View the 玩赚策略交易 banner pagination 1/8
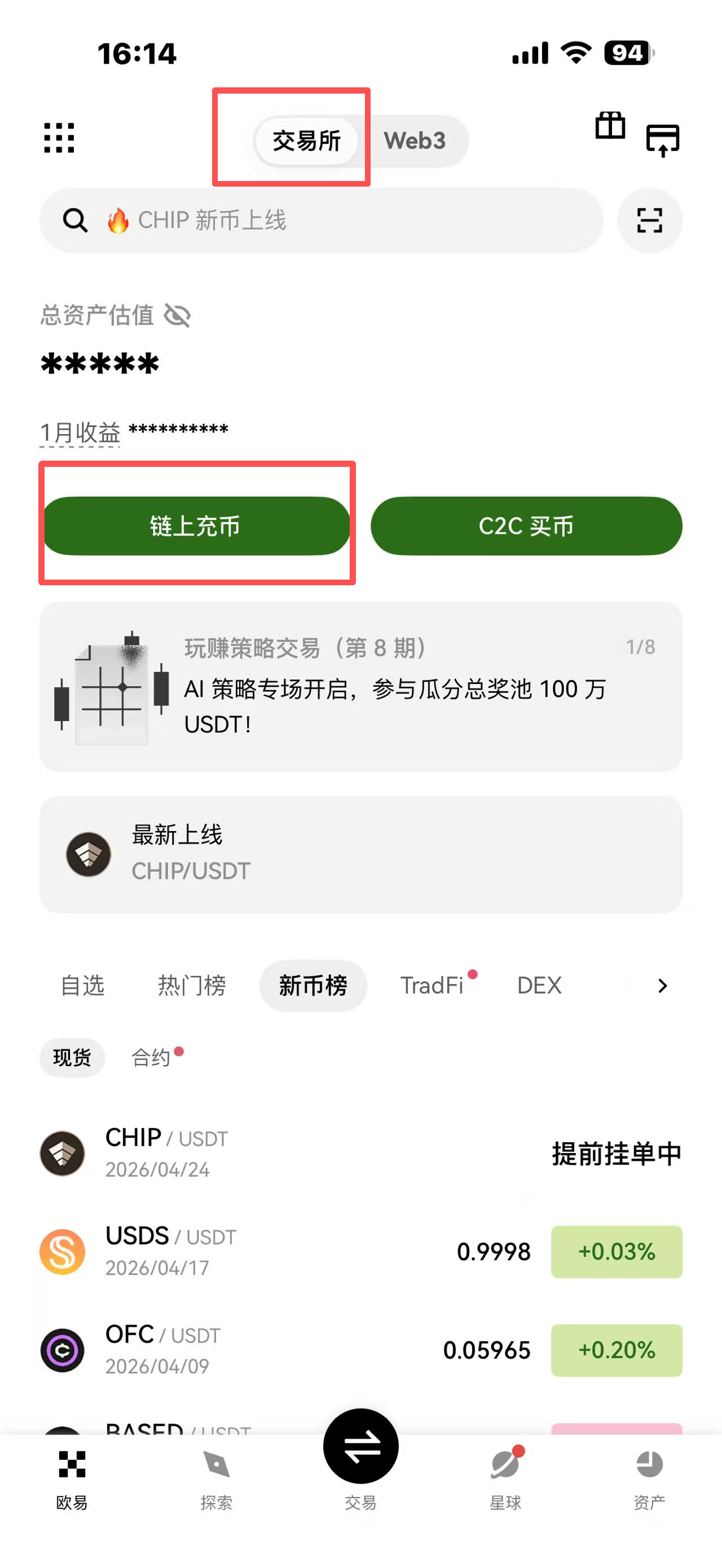The width and height of the screenshot is (722, 1568). 641,647
